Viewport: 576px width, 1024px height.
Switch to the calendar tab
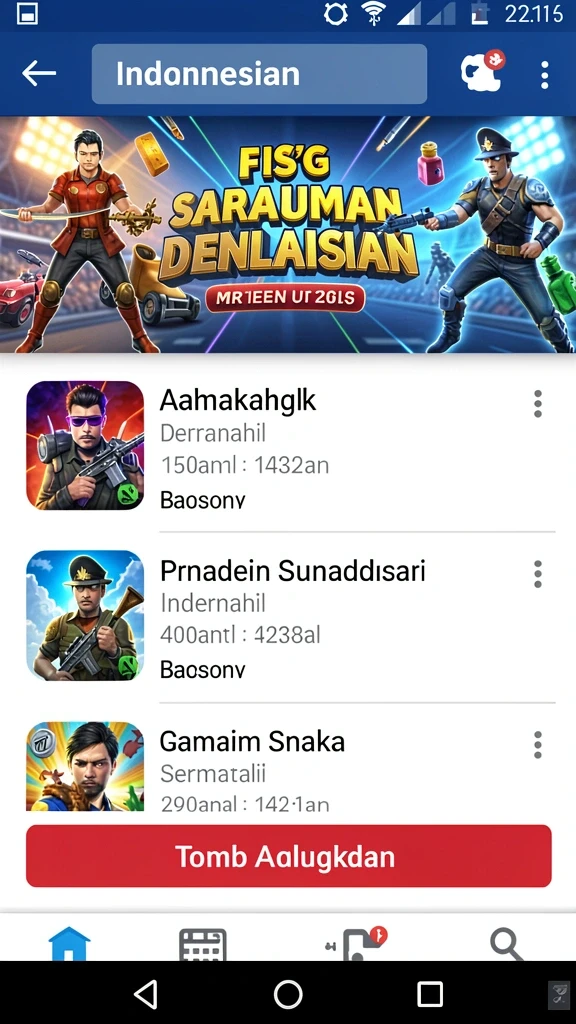(202, 944)
